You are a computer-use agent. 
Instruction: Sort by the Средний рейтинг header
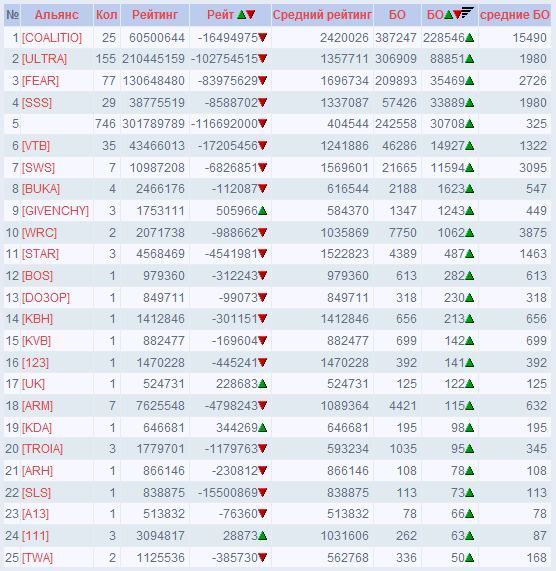click(322, 15)
